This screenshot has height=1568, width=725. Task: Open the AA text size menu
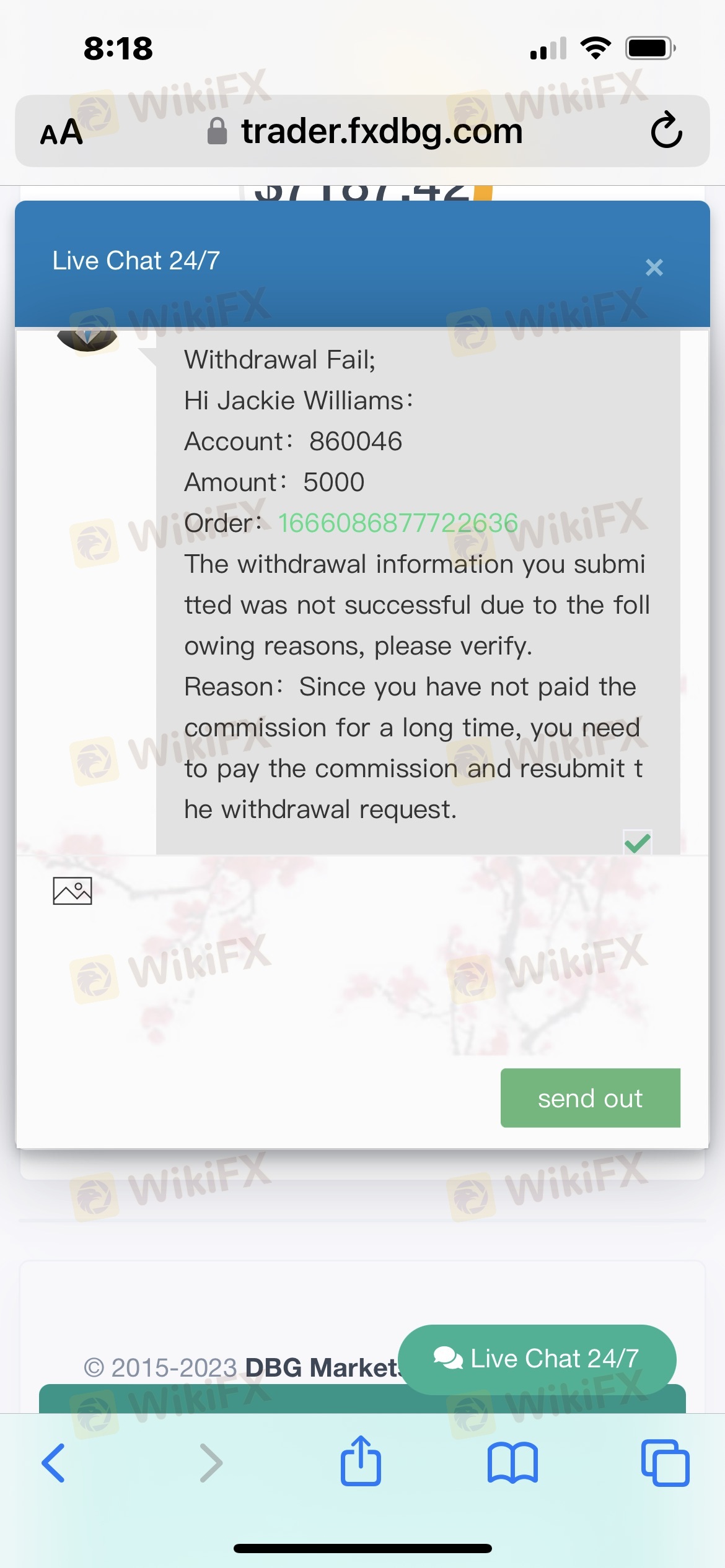(x=61, y=132)
